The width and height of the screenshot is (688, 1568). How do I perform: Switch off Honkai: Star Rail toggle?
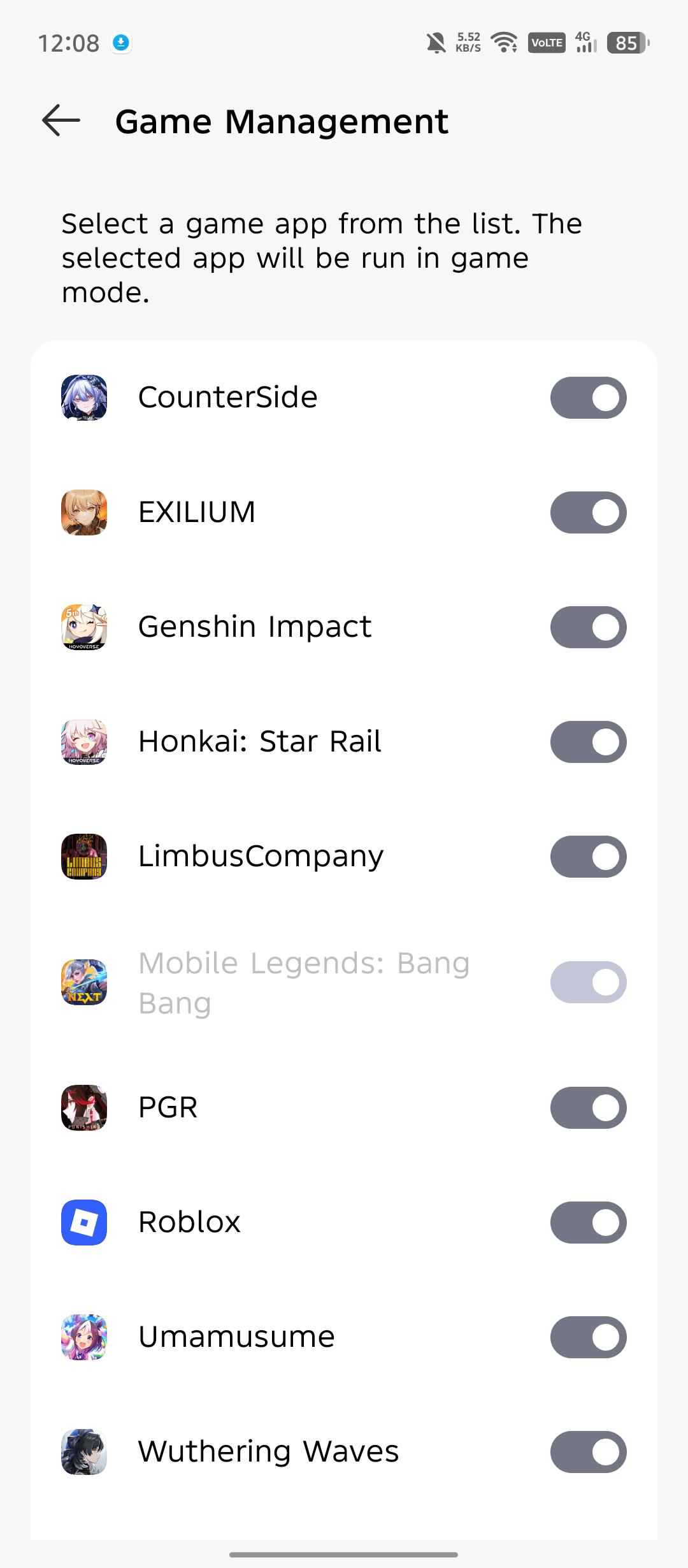pyautogui.click(x=588, y=742)
